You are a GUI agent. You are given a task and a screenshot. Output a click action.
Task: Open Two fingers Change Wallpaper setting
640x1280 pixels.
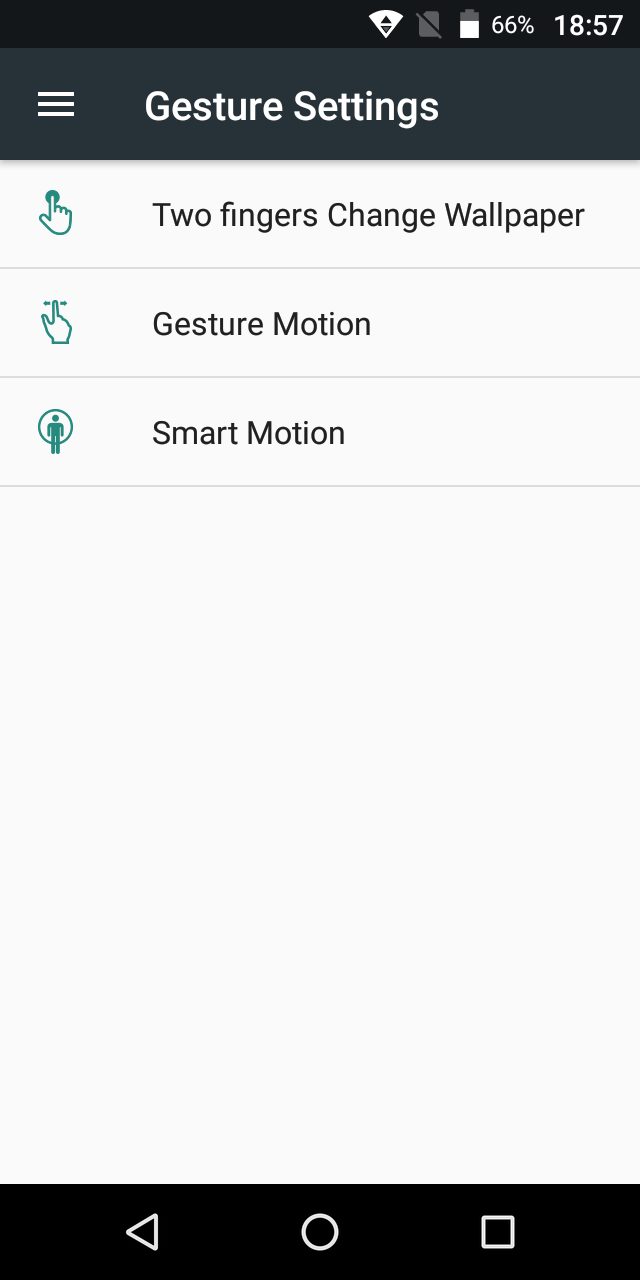click(x=367, y=215)
